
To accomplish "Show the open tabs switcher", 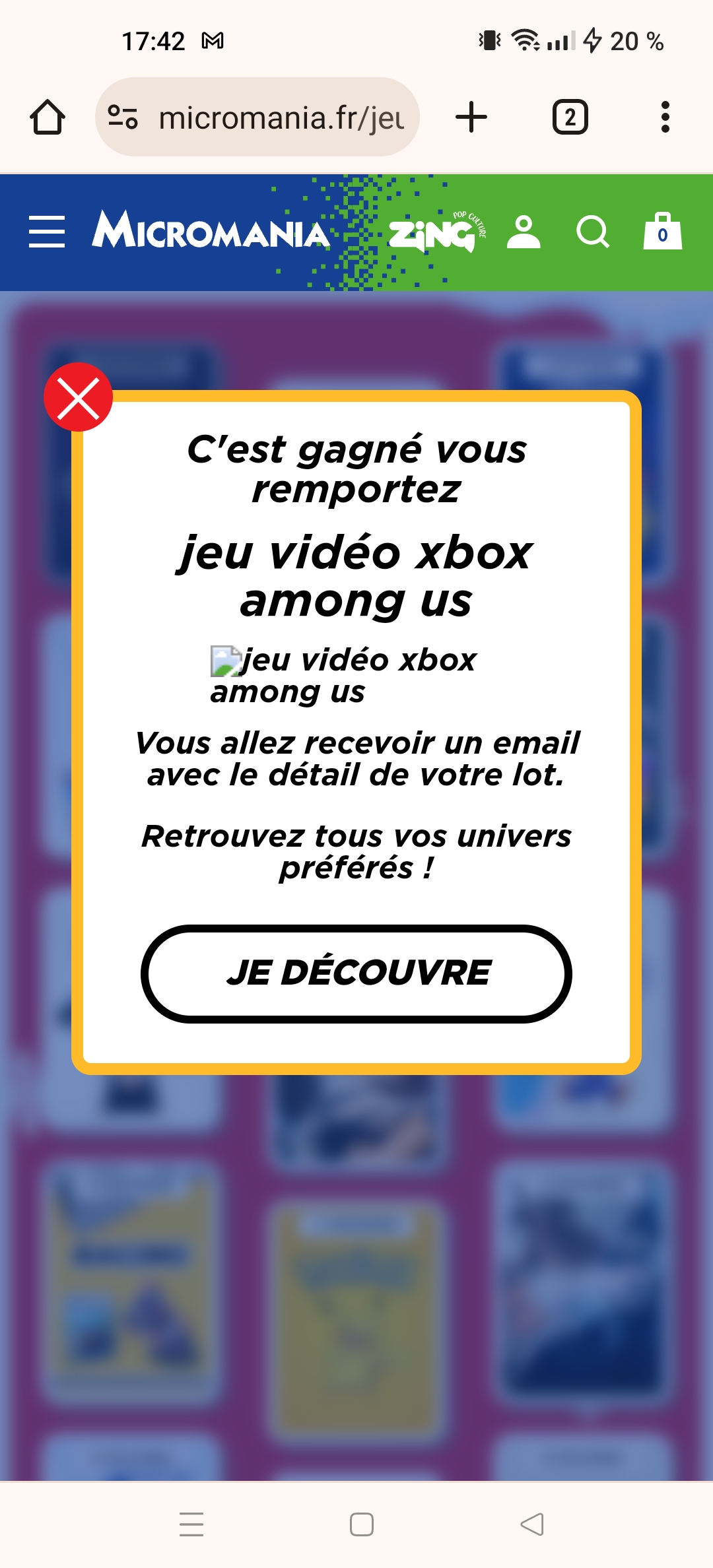I will click(x=570, y=117).
